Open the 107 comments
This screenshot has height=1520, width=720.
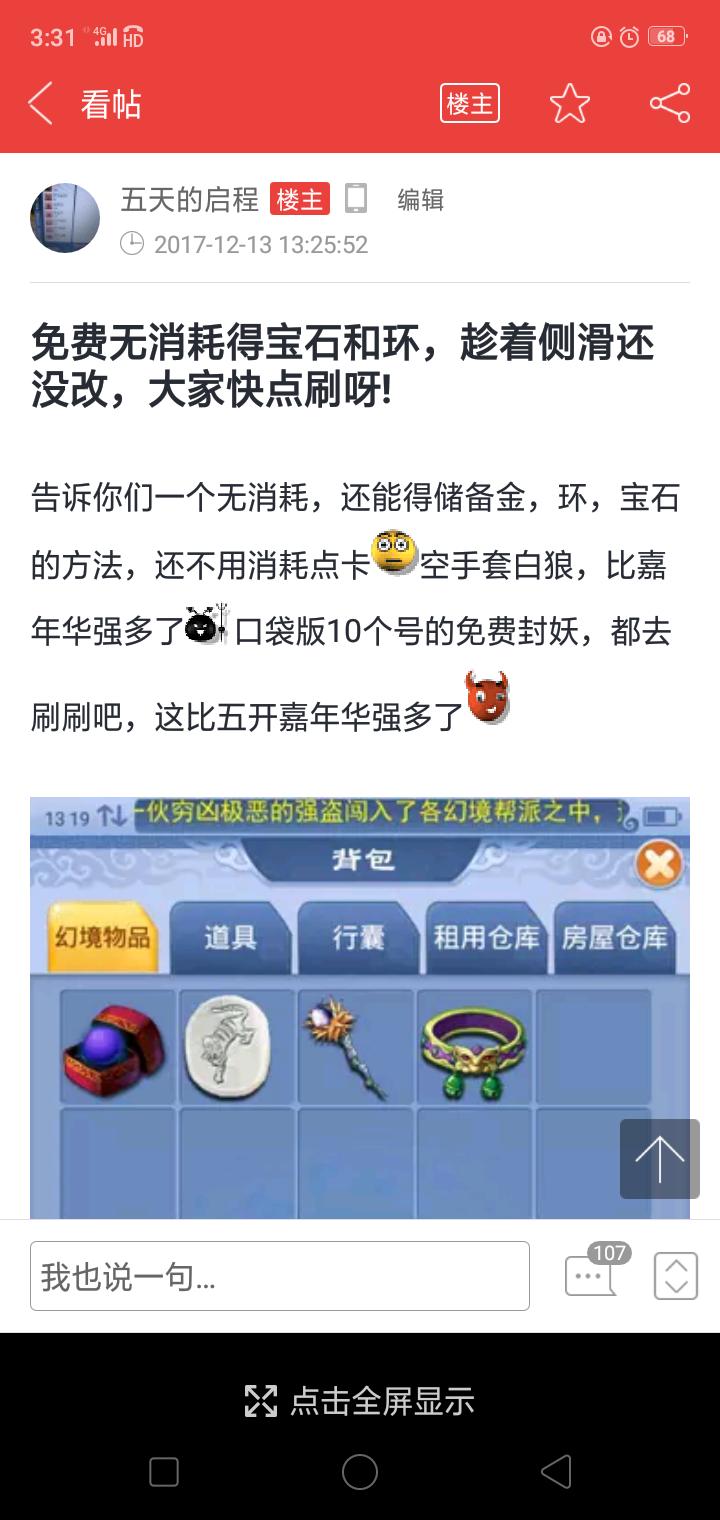[x=592, y=1275]
